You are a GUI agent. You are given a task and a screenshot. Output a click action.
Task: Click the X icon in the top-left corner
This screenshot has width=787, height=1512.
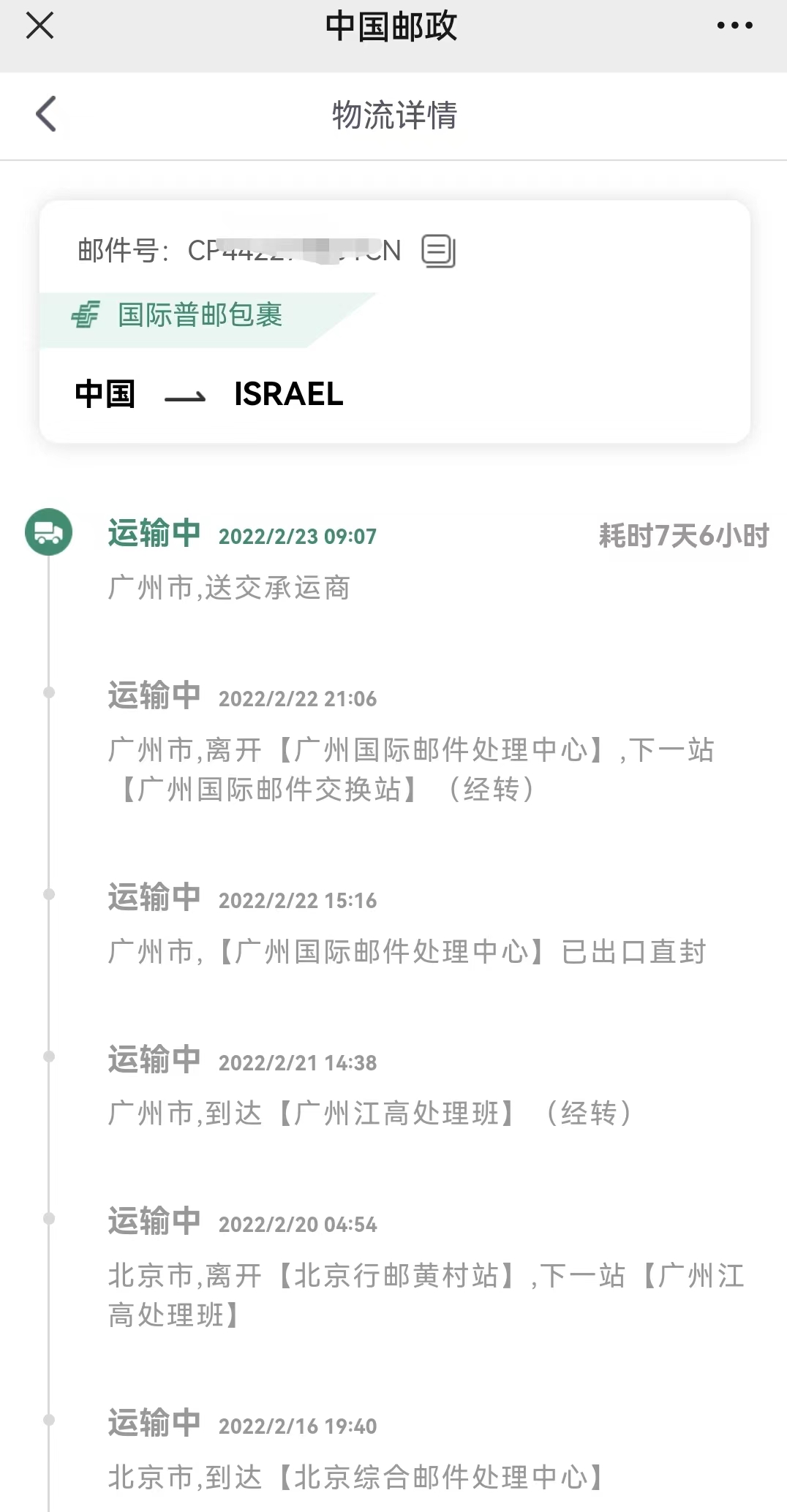(x=40, y=25)
